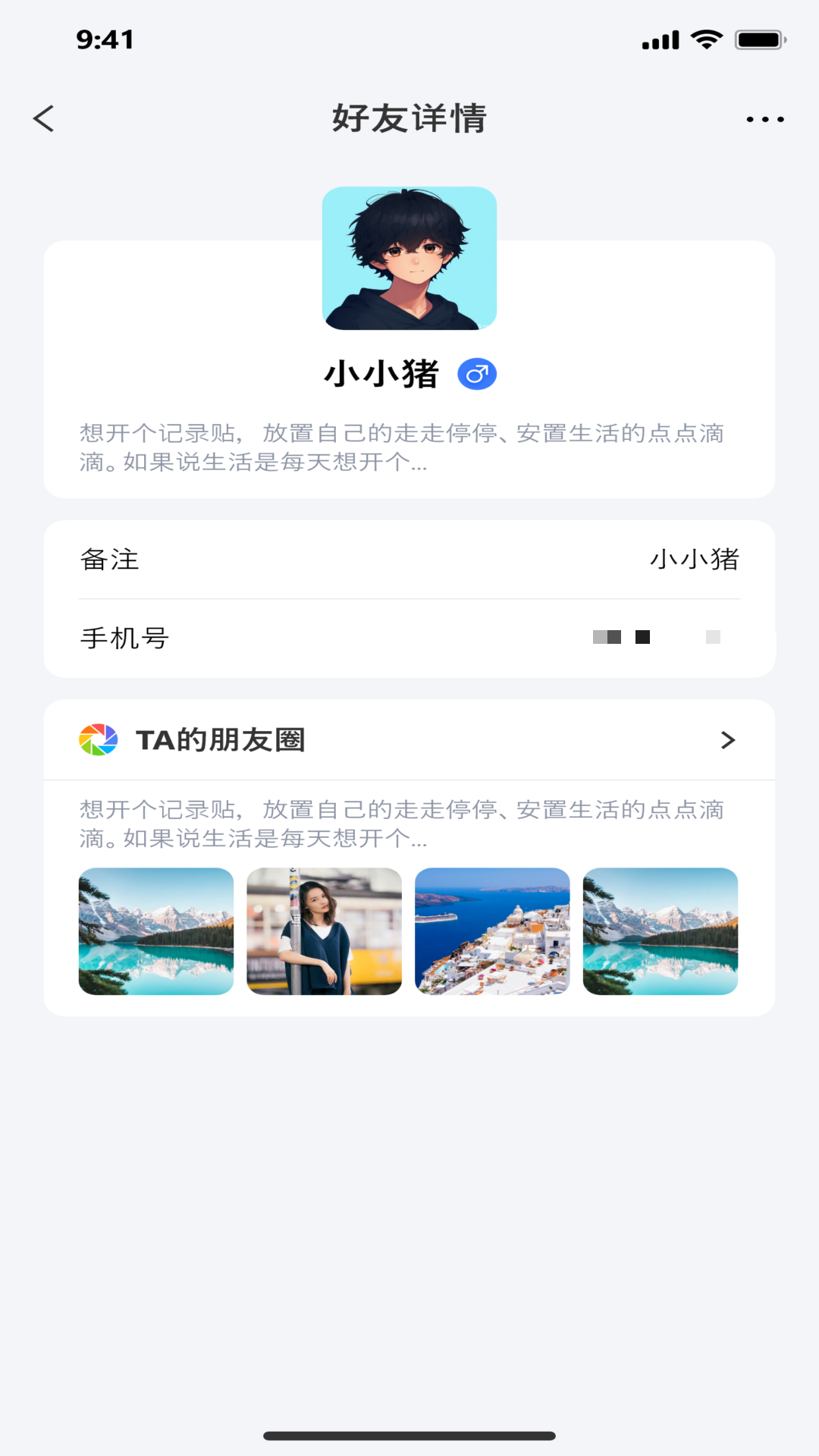This screenshot has height=1456, width=819.
Task: Open the 备注 remark row
Action: click(x=409, y=560)
